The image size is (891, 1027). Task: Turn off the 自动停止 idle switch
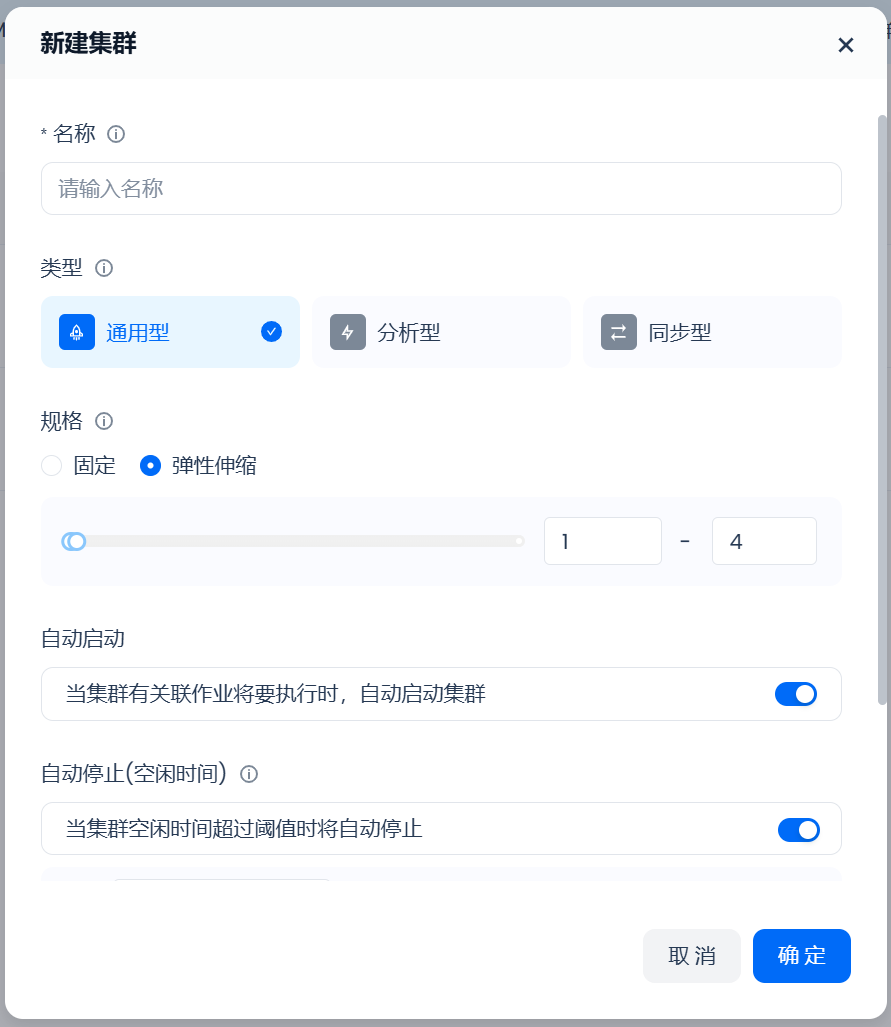click(x=798, y=829)
